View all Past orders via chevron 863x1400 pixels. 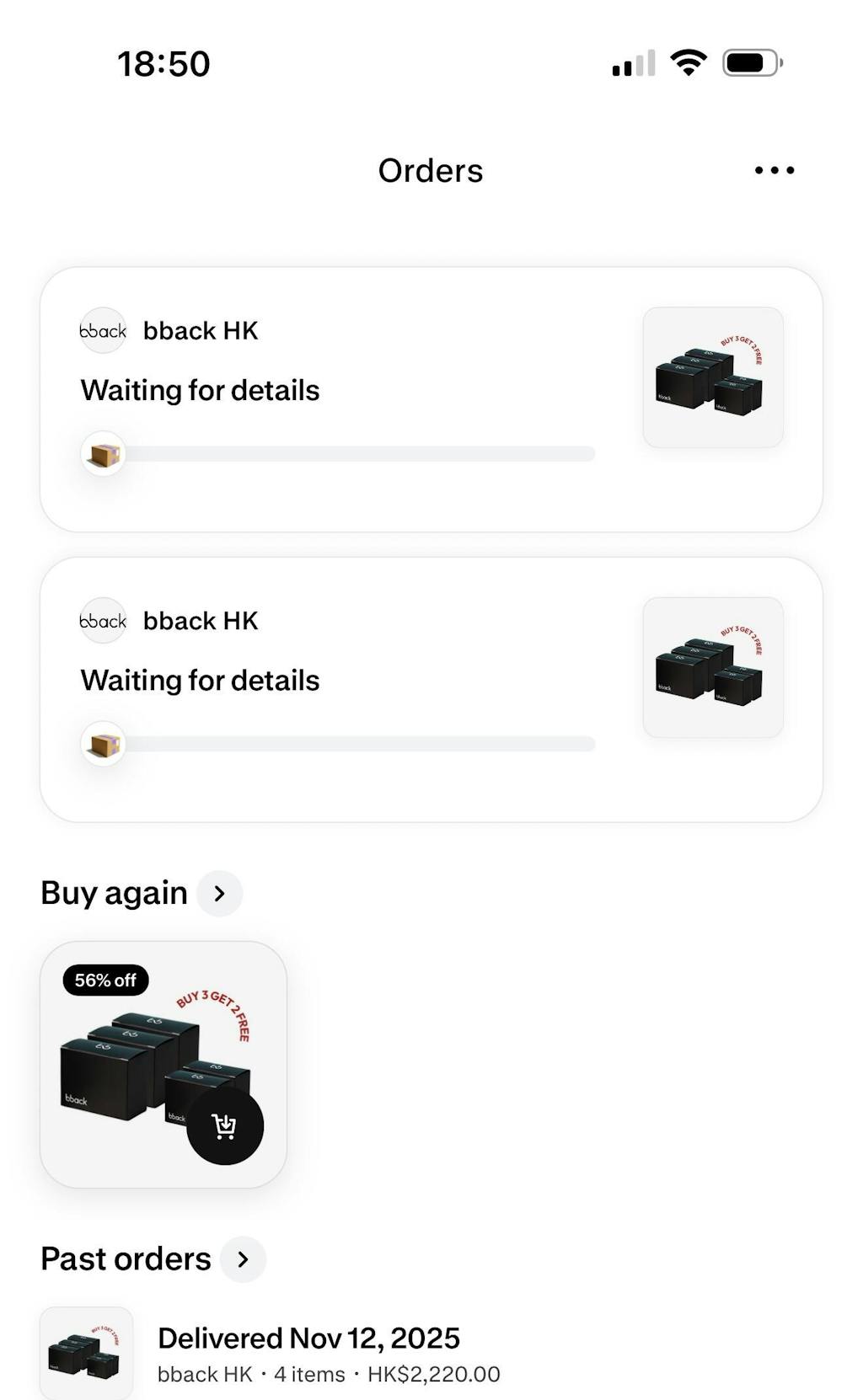[244, 1259]
